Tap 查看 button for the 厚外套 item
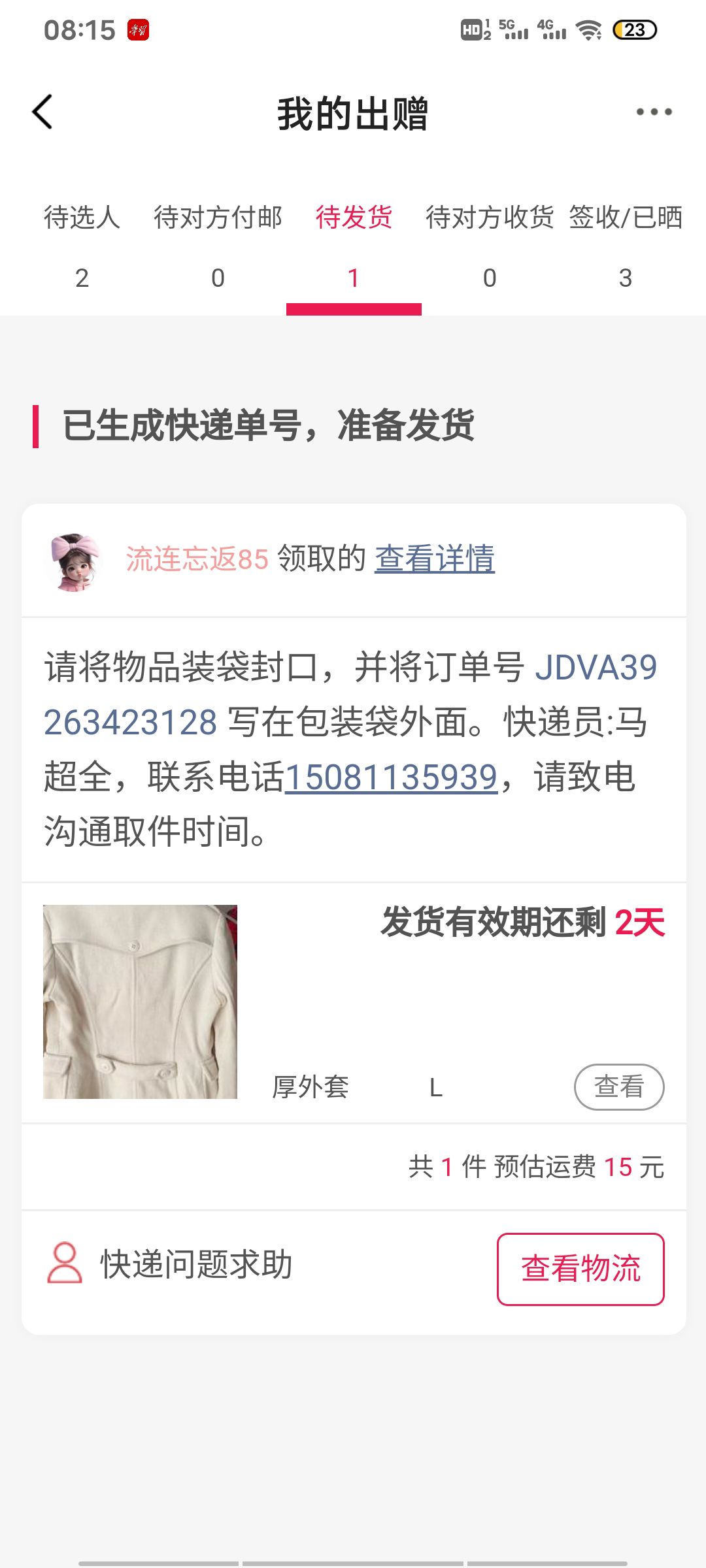706x1568 pixels. 618,1087
